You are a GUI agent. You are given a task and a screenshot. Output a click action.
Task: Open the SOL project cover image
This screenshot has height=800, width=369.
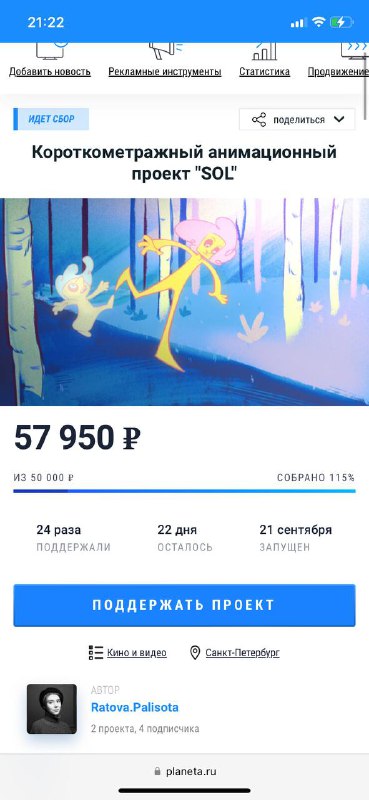point(184,302)
